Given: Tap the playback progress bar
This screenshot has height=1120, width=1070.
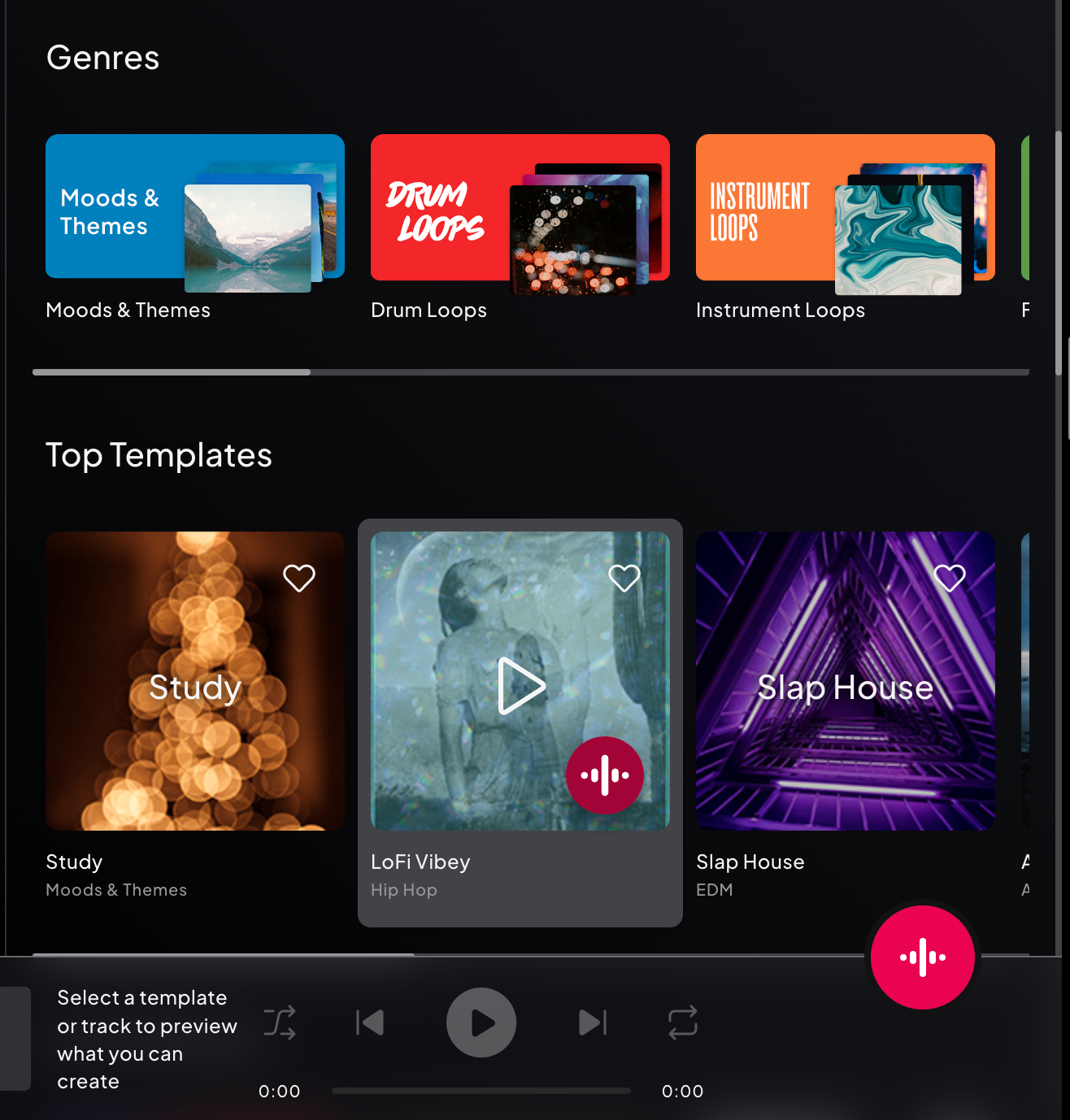Looking at the screenshot, I should (481, 1091).
